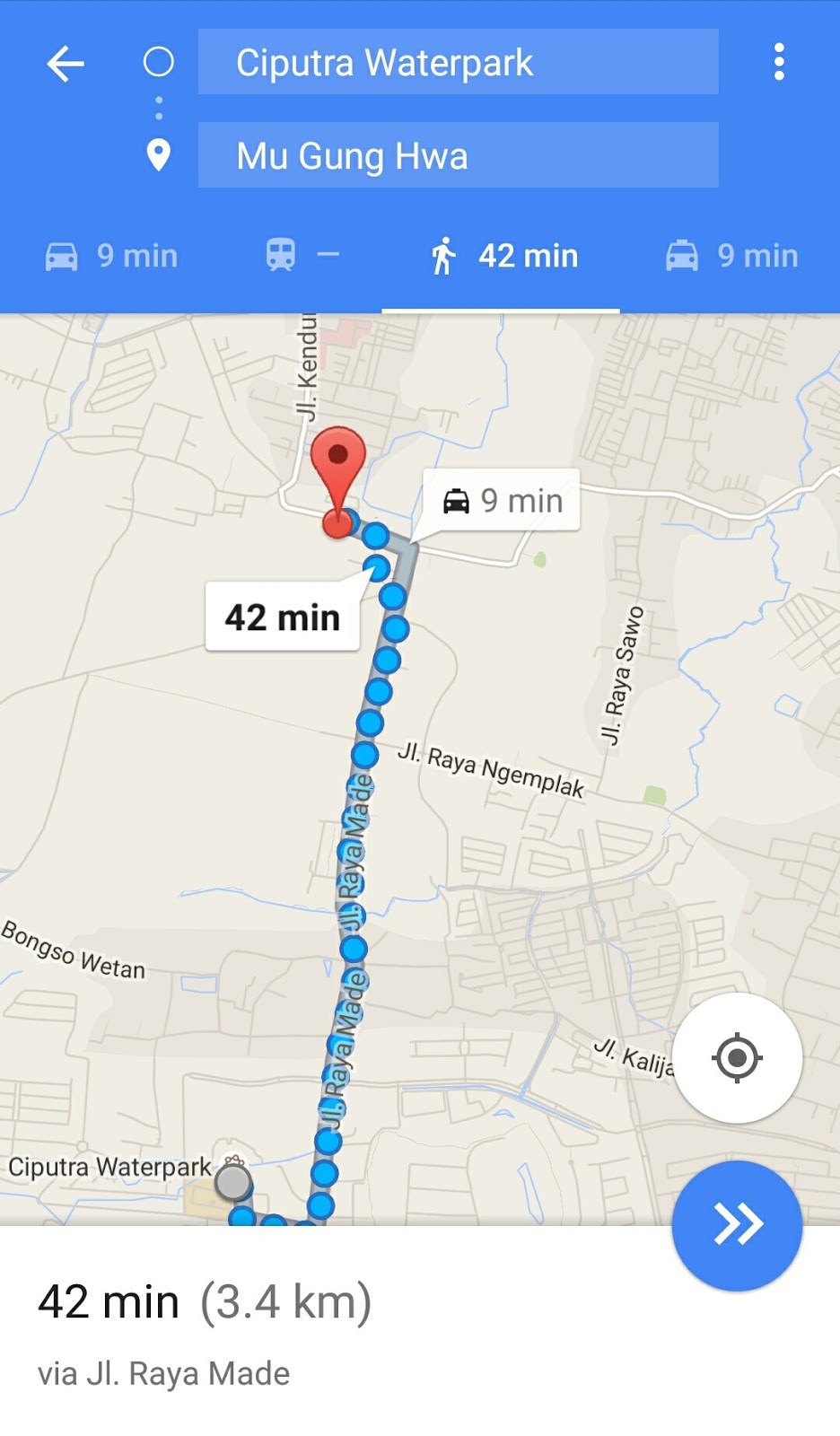Open the three-dot overflow menu
This screenshot has height=1436, width=840.
779,62
